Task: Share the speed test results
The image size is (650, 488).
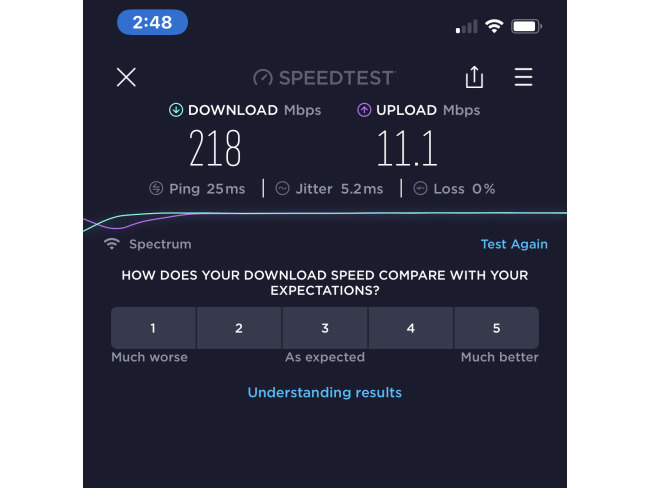Action: (474, 77)
